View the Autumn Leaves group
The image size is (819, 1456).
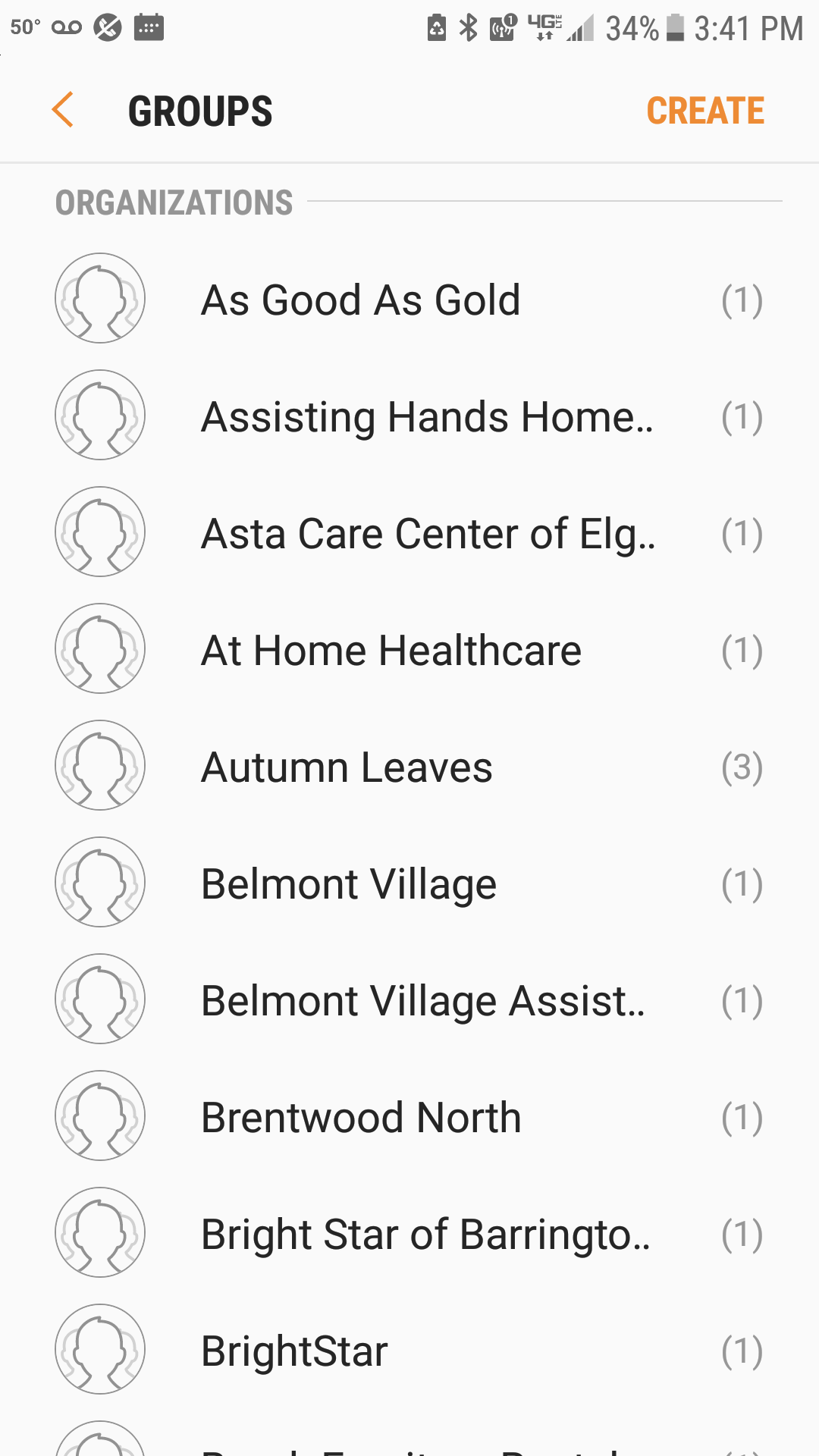pos(409,766)
